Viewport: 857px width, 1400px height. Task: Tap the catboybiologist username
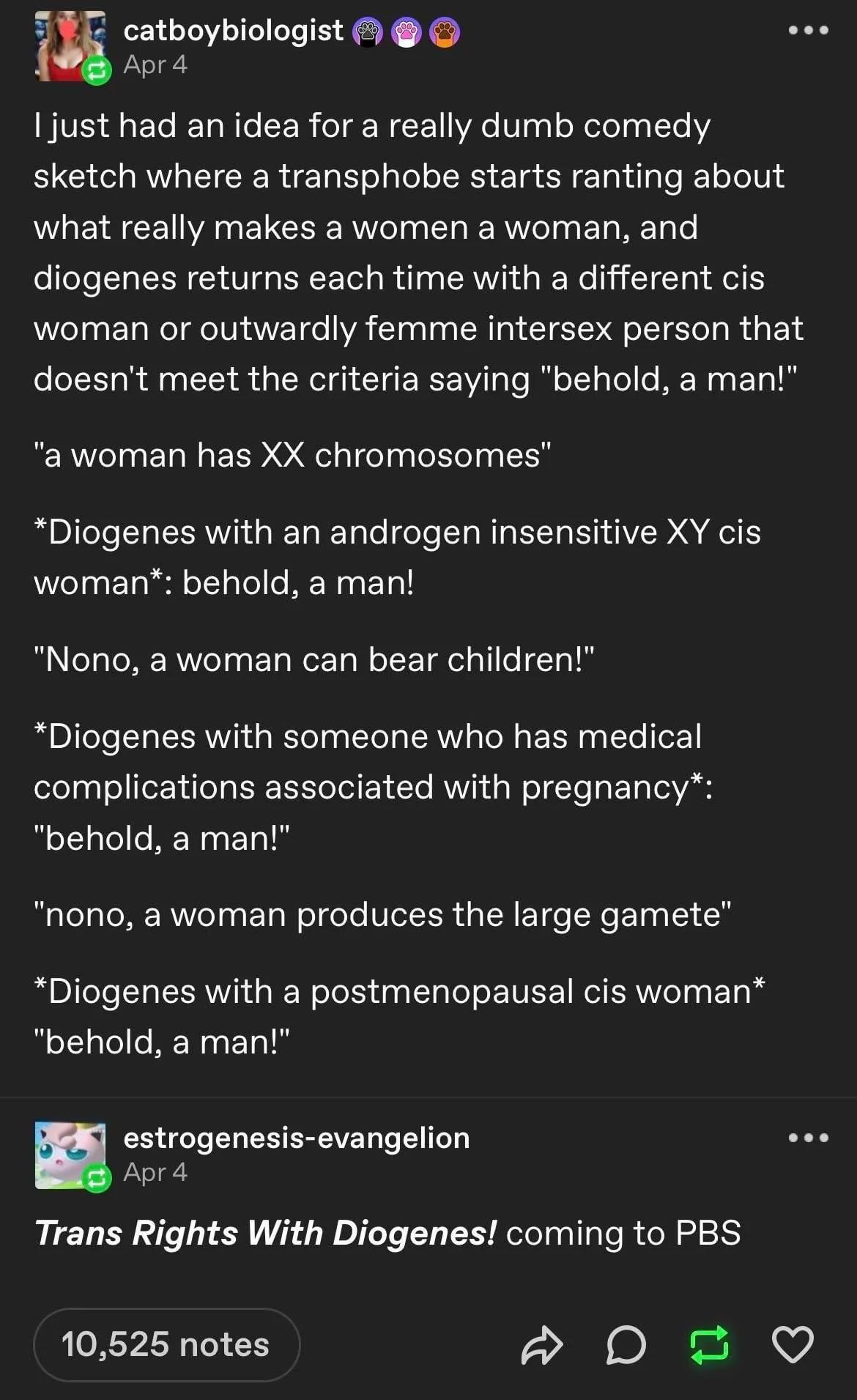click(233, 30)
